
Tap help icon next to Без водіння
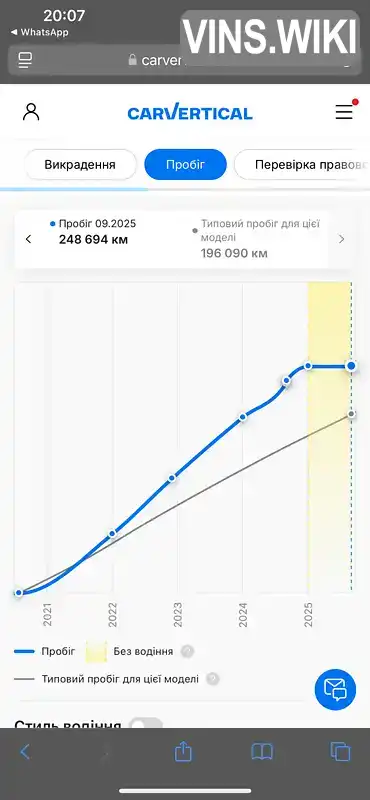point(187,652)
